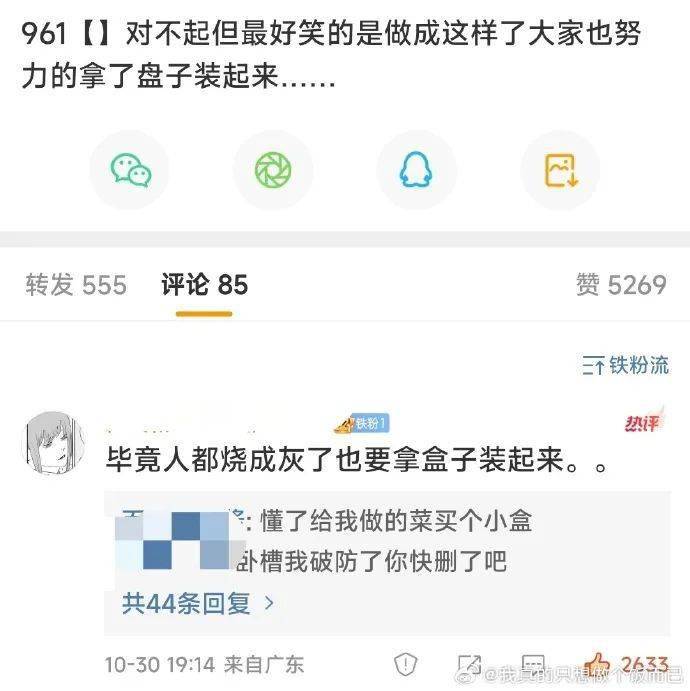
Task: Share the post to WeChat
Action: pos(129,171)
